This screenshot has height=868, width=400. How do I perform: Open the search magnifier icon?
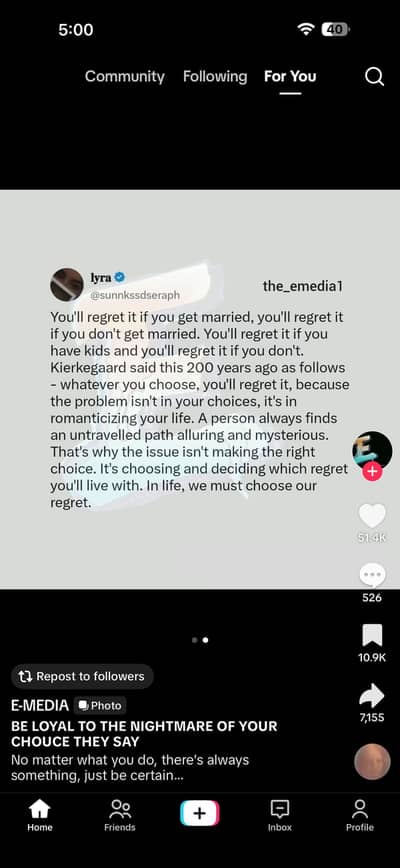(375, 76)
